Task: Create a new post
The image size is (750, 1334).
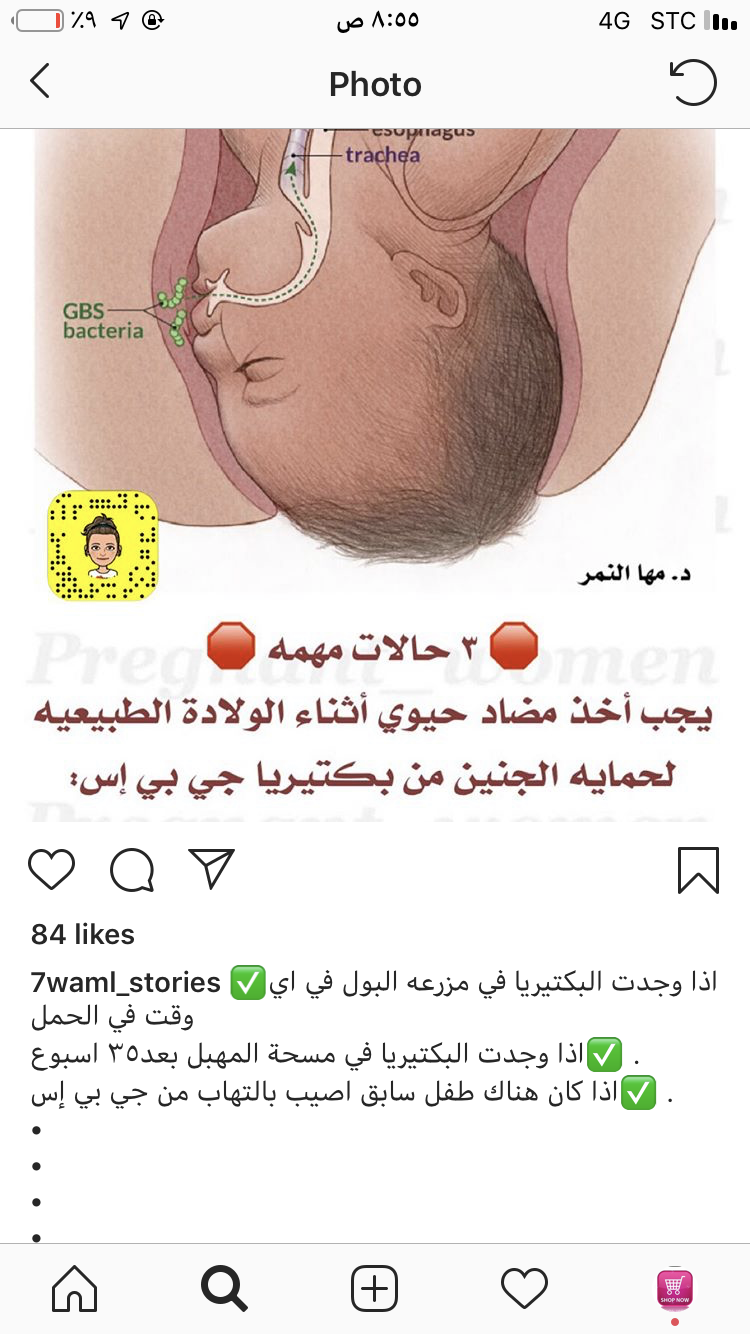Action: tap(375, 1288)
